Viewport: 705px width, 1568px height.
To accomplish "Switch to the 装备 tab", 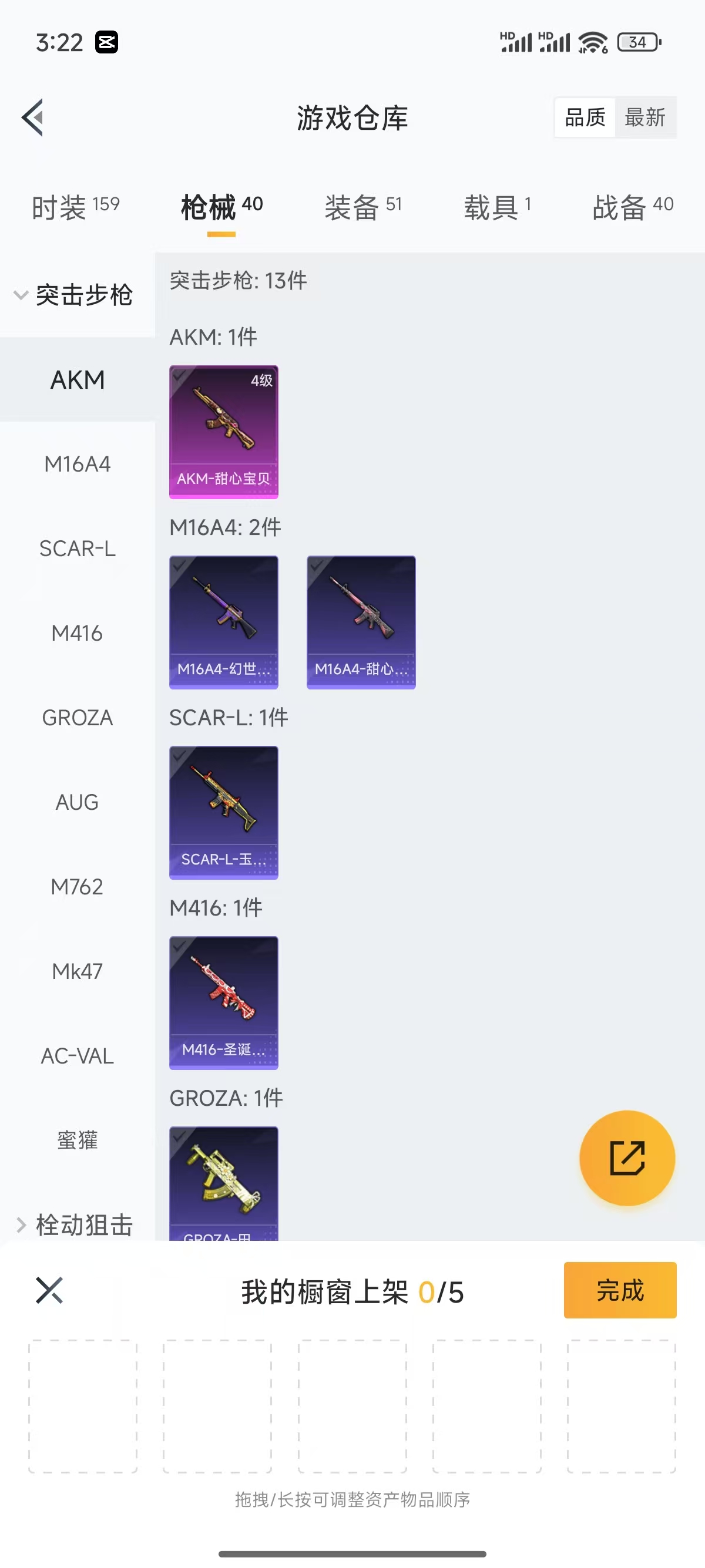I will click(x=363, y=207).
